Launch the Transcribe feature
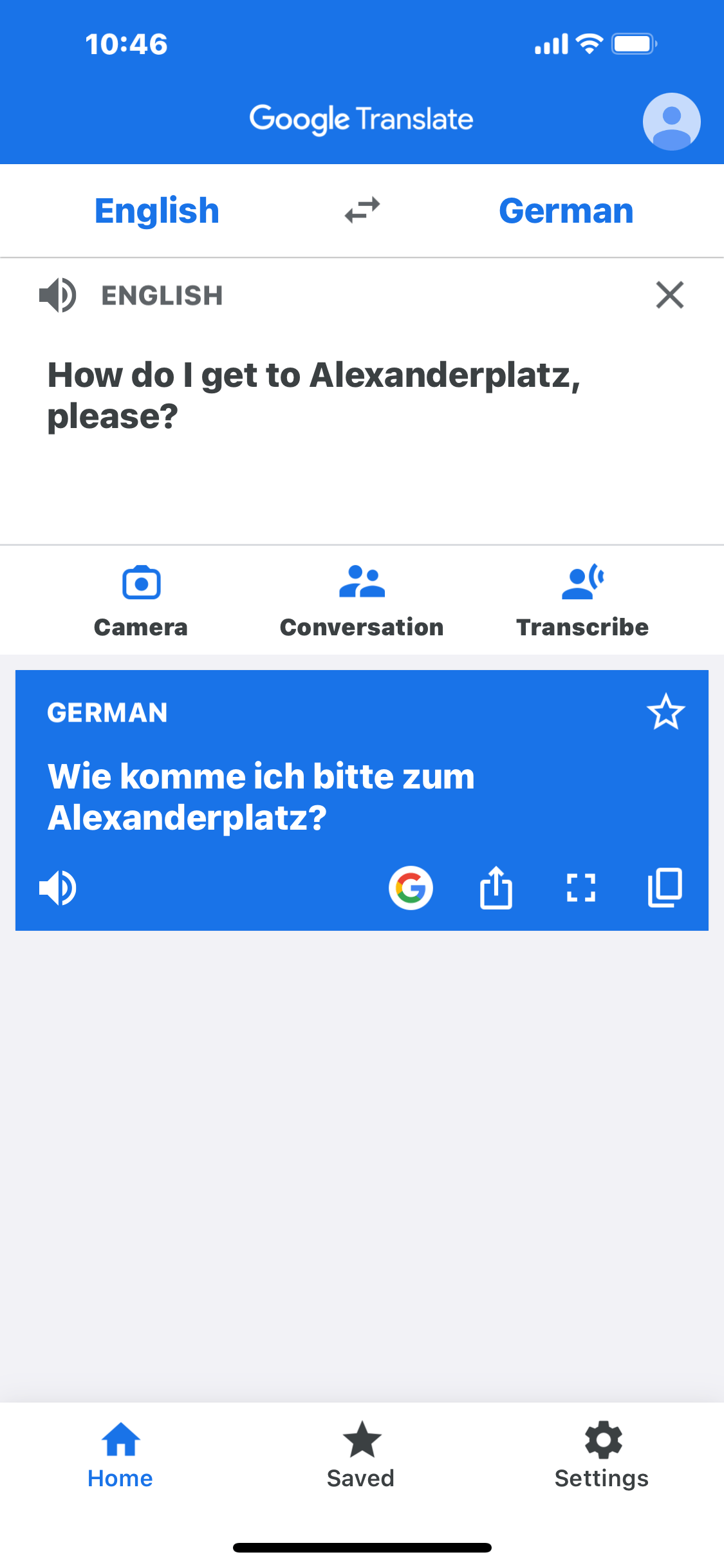The height and width of the screenshot is (1568, 724). [x=582, y=599]
